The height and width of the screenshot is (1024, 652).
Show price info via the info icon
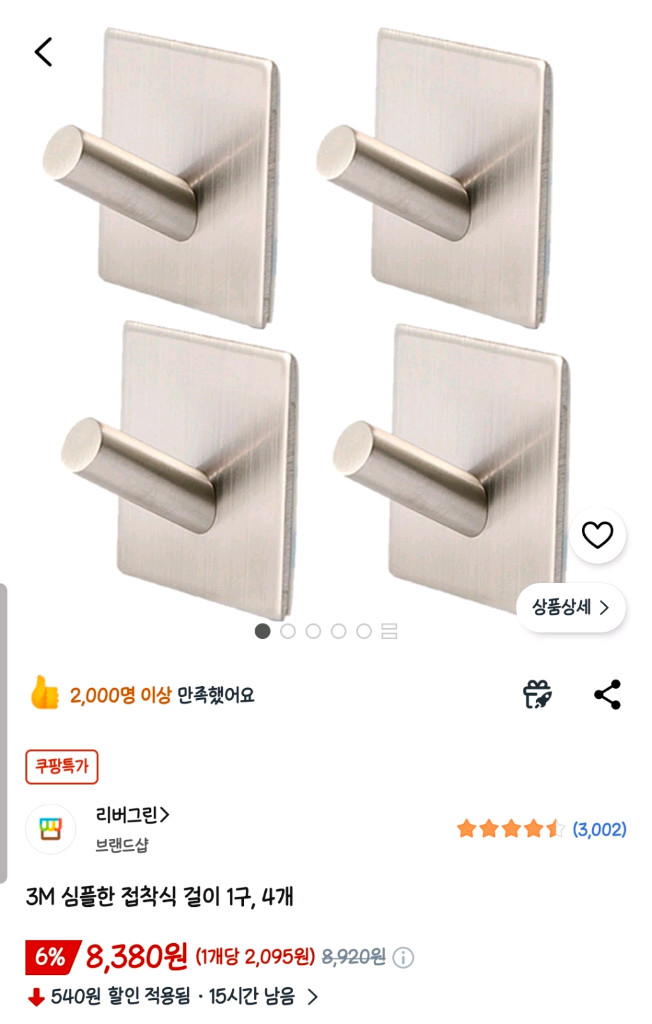[x=403, y=957]
